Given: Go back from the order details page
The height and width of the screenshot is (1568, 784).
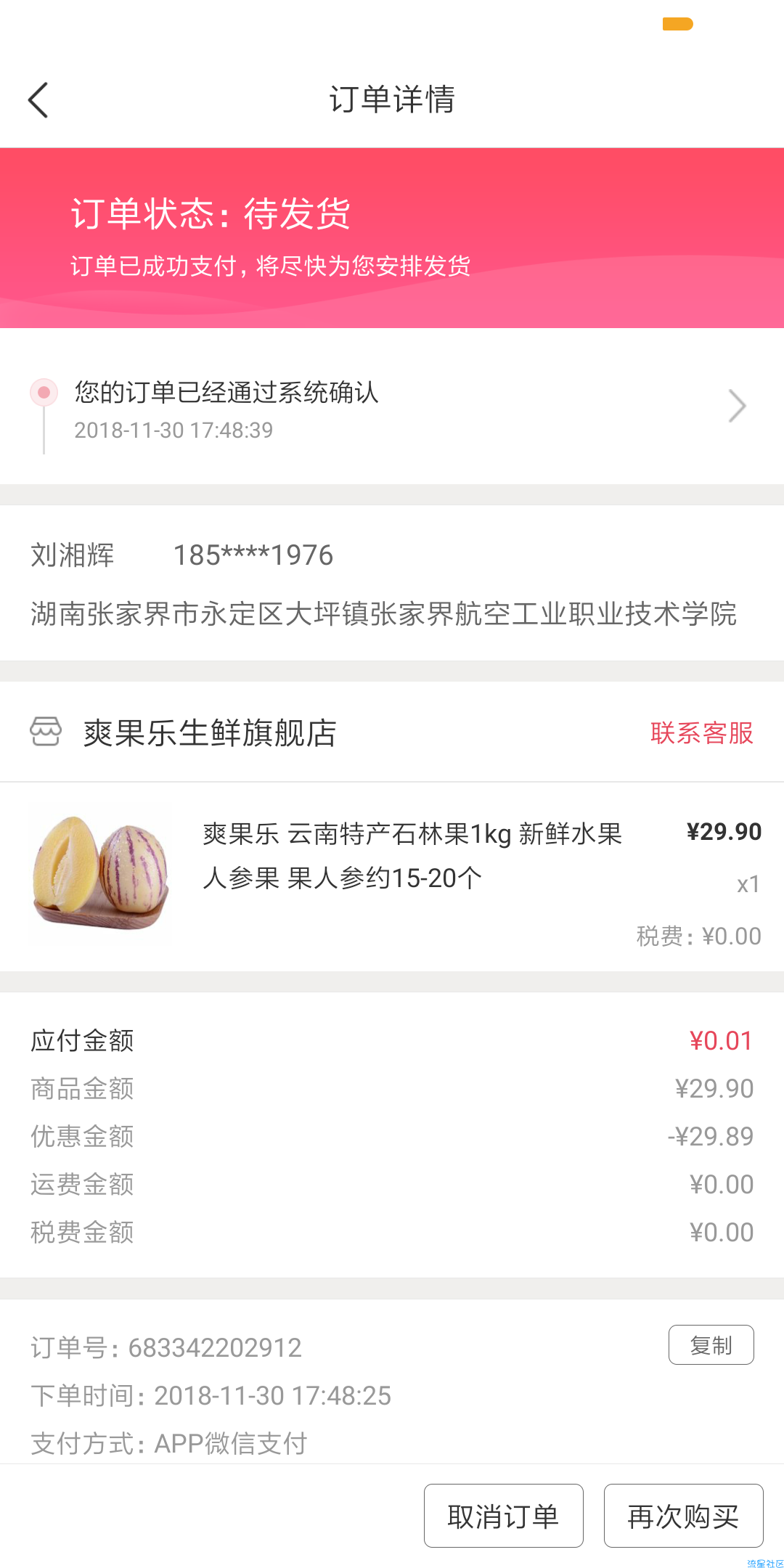Looking at the screenshot, I should [38, 99].
